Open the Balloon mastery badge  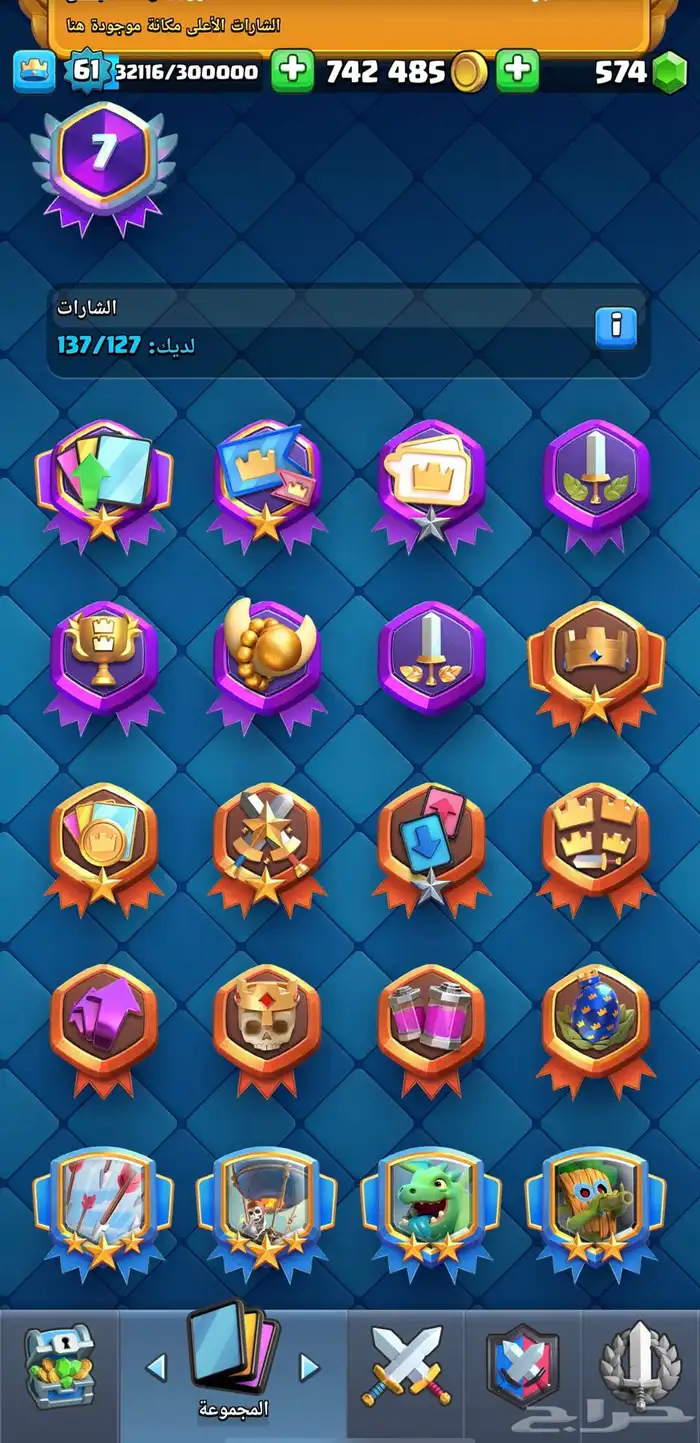point(267,1208)
